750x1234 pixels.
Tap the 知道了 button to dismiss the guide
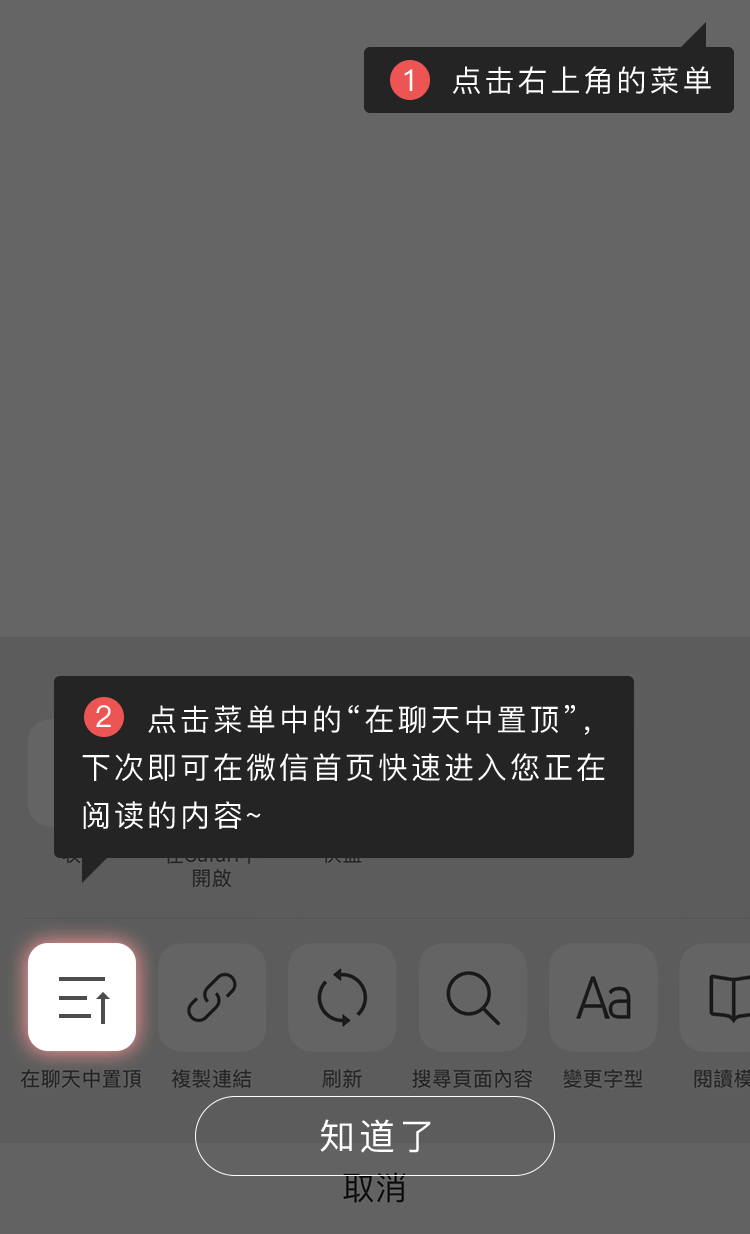click(374, 1136)
